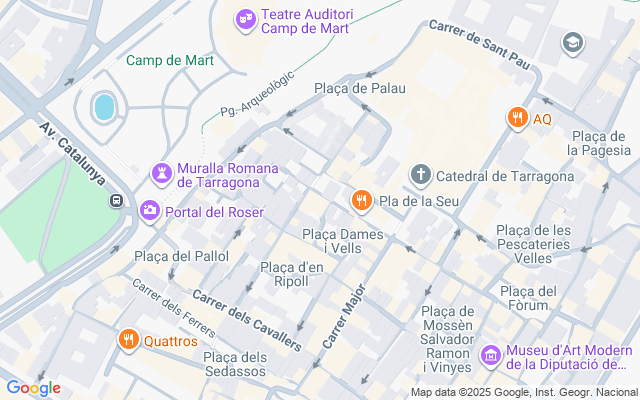Tap the Portal del Roser photo spot

click(x=150, y=211)
